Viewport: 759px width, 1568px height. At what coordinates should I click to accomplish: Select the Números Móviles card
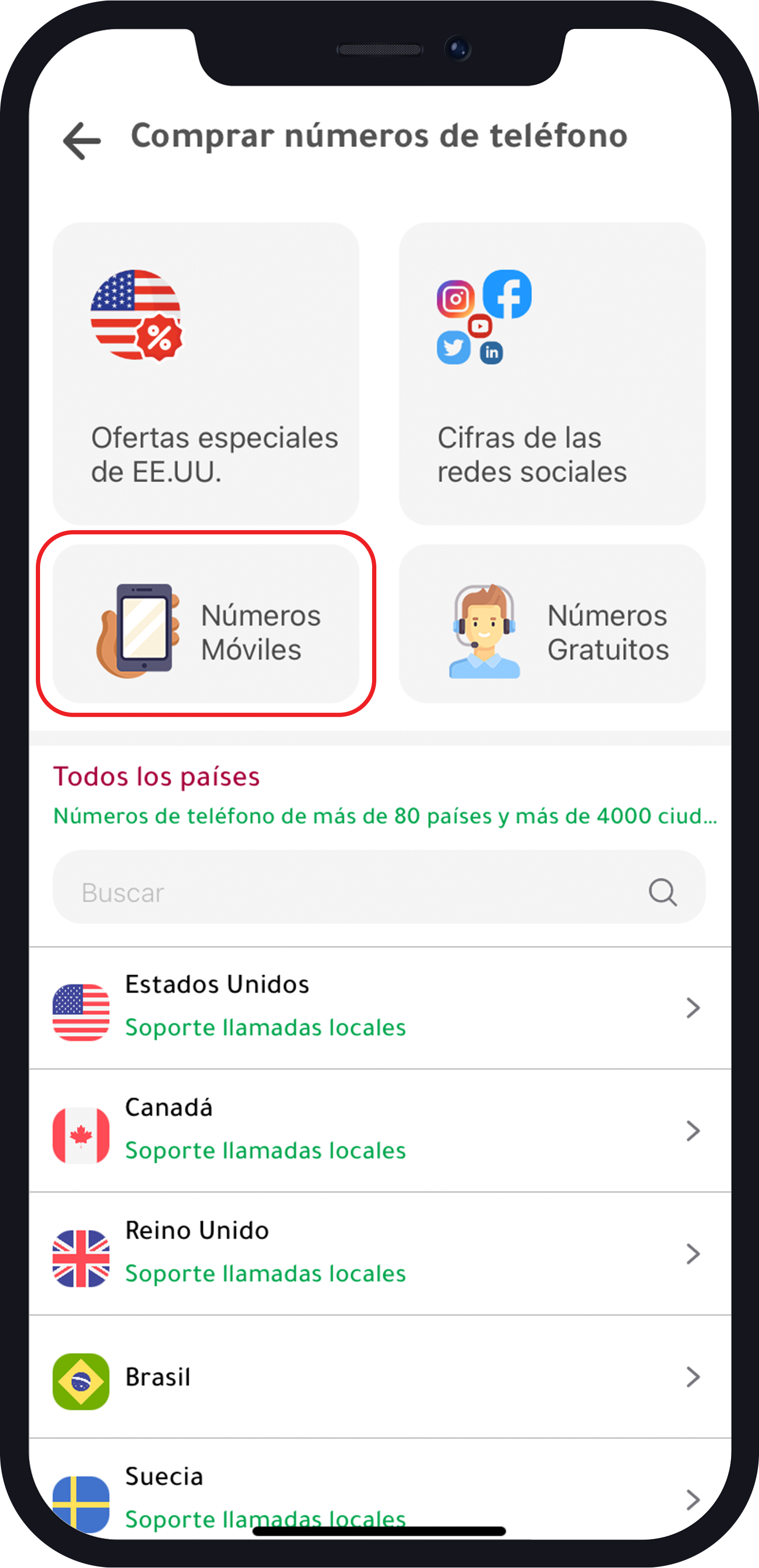(206, 624)
